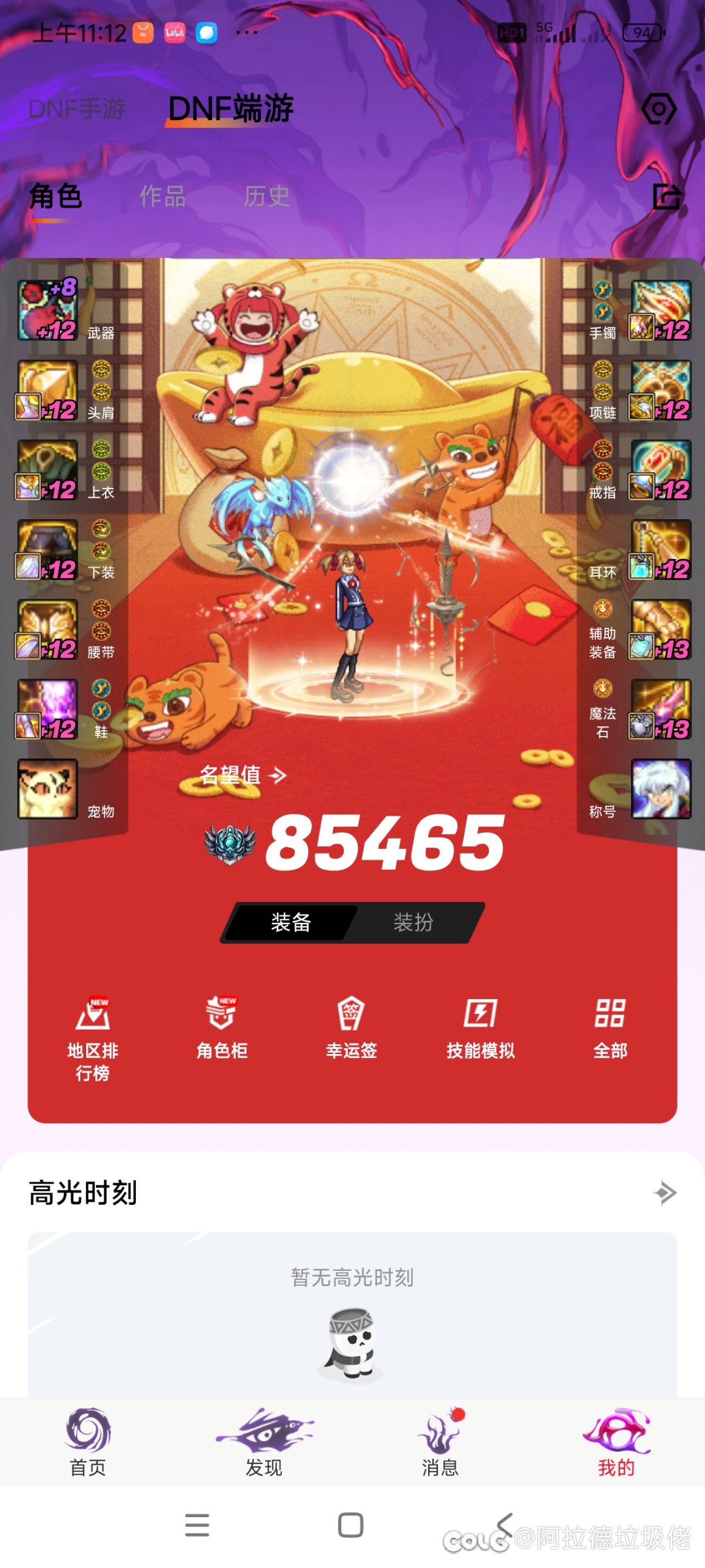View the 称号 title item
The width and height of the screenshot is (705, 1568).
[661, 789]
